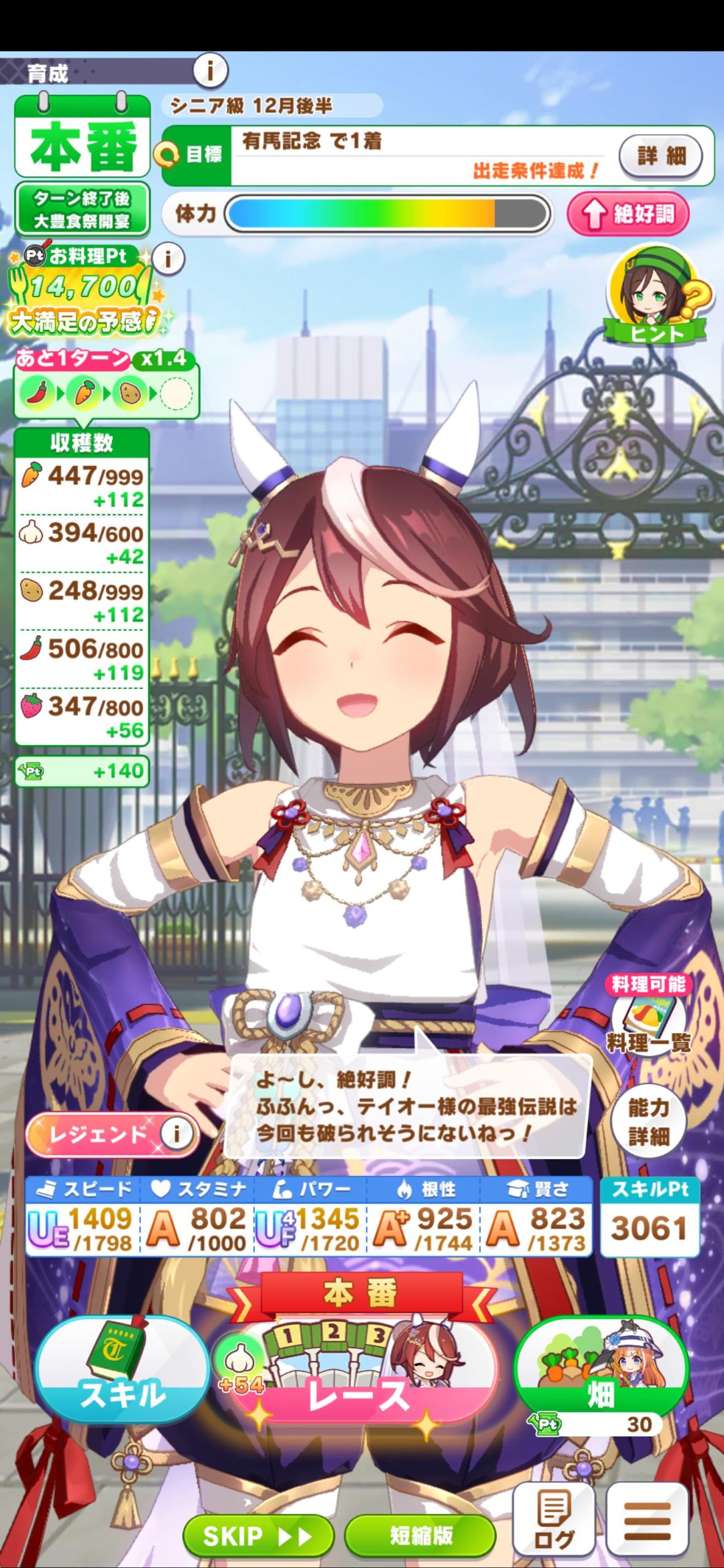Open 料理一覧 recipe list
Viewport: 724px width, 1568px height.
[x=649, y=1016]
